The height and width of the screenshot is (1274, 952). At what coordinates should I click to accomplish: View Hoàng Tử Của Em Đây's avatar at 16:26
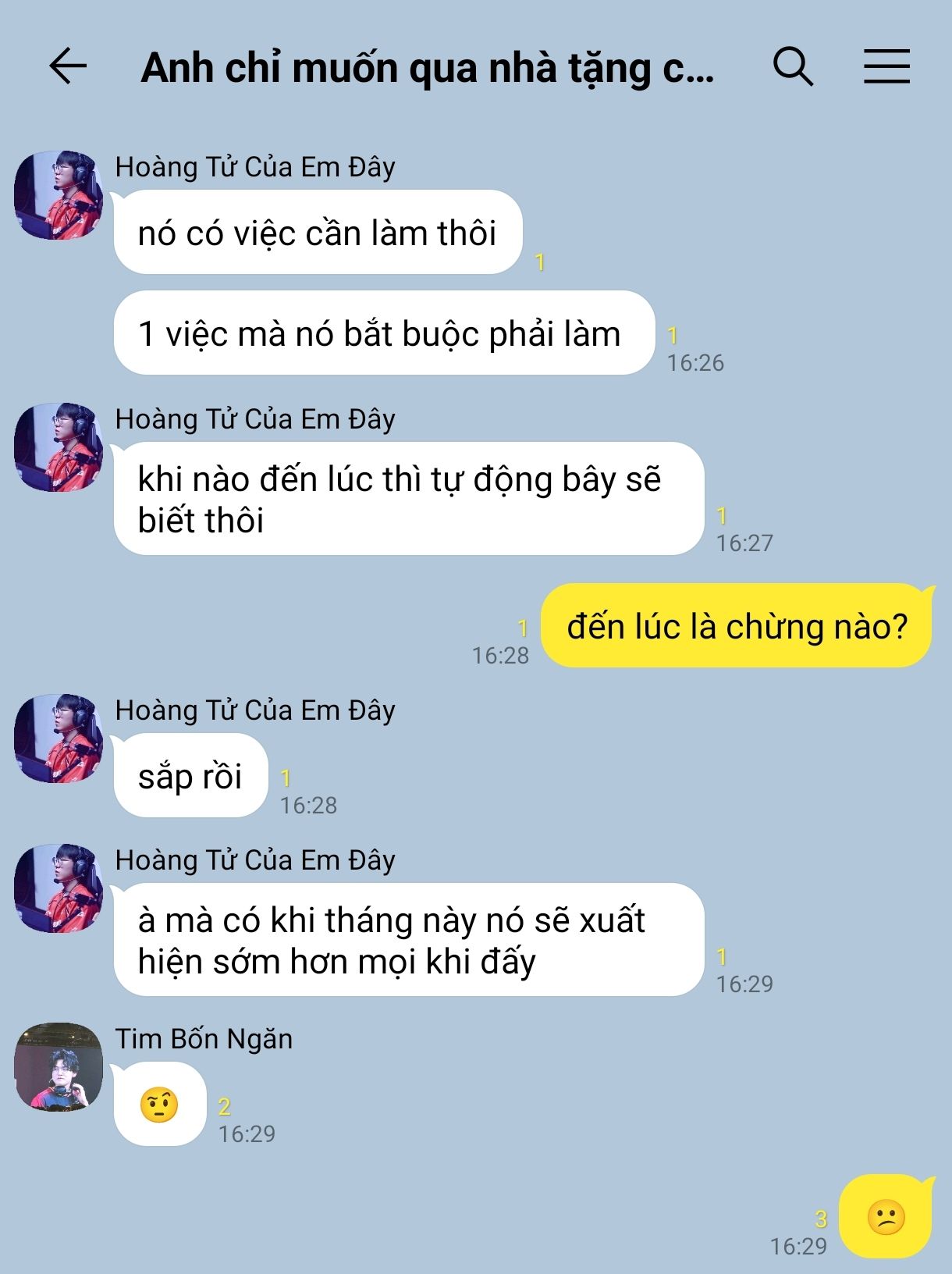click(59, 195)
